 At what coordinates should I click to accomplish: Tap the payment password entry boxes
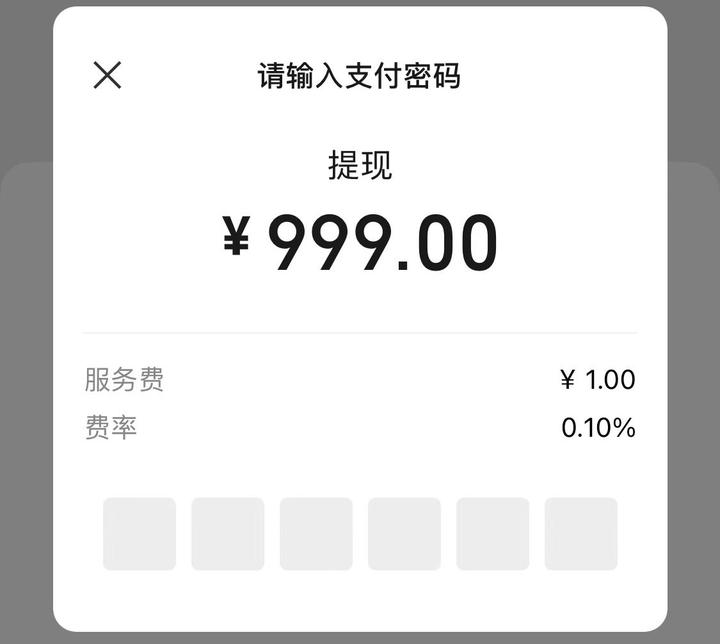[x=360, y=534]
